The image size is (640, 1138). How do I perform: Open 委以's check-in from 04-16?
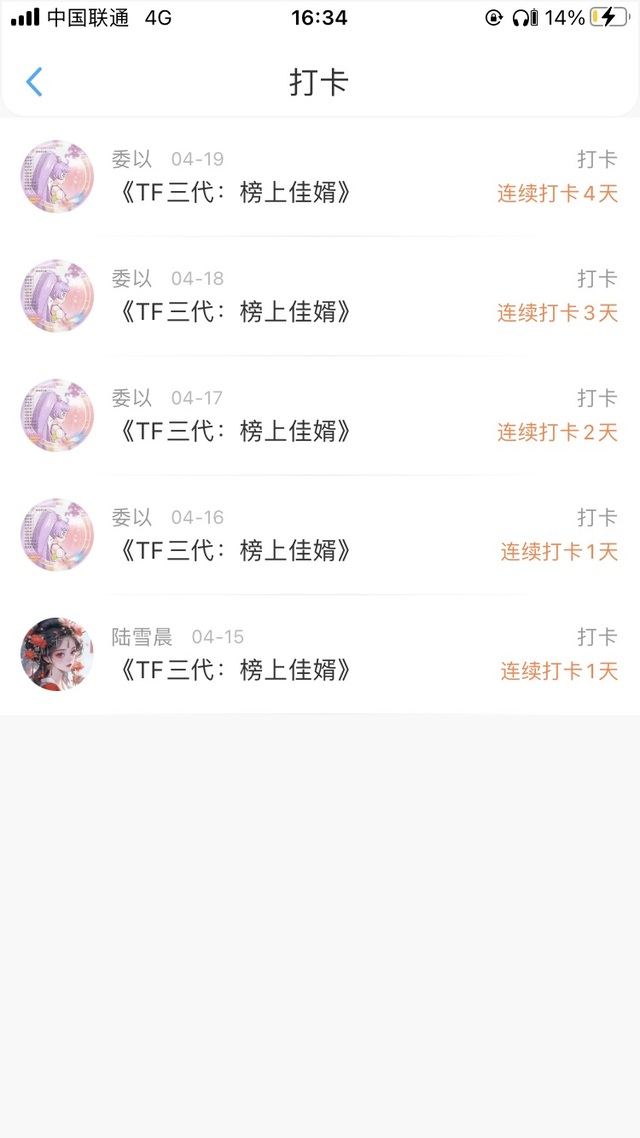point(320,535)
